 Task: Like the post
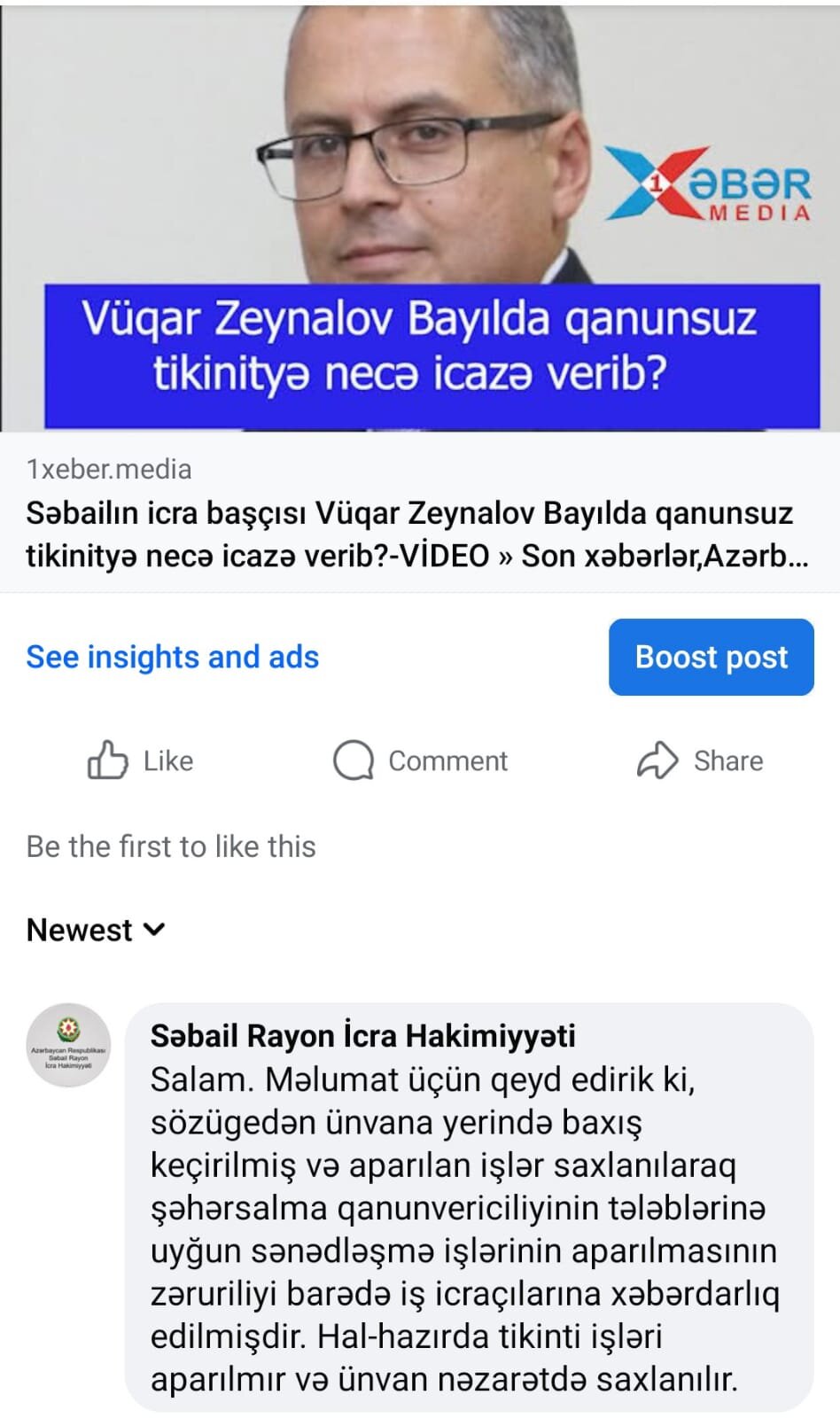pos(140,760)
